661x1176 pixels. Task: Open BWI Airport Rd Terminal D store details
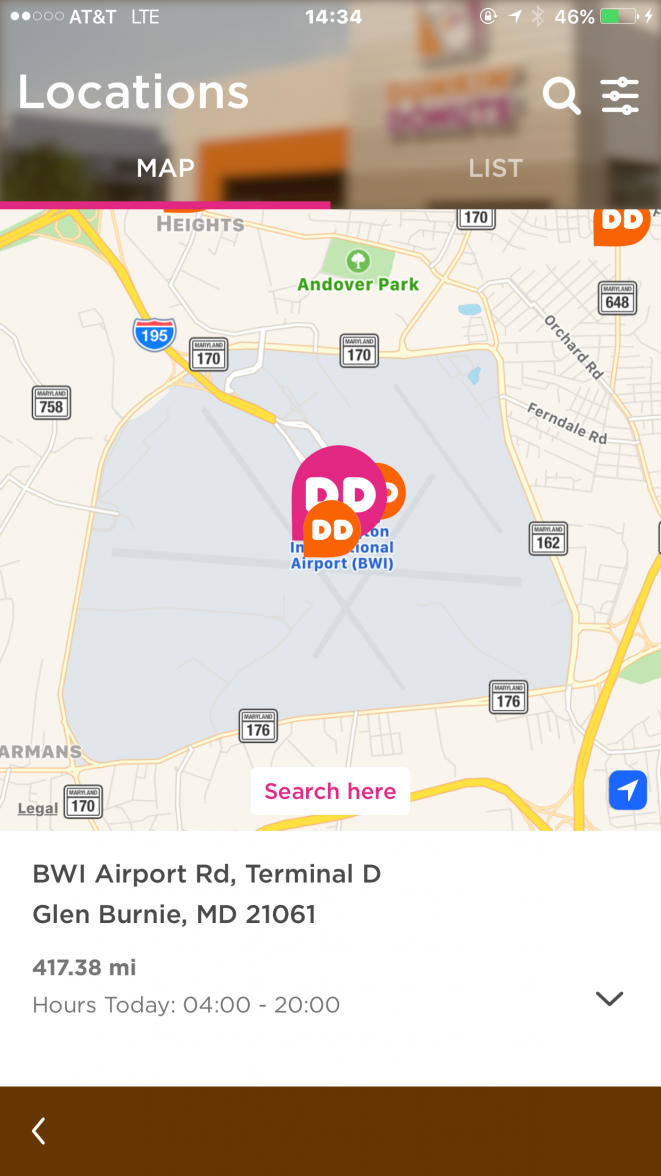[x=207, y=893]
